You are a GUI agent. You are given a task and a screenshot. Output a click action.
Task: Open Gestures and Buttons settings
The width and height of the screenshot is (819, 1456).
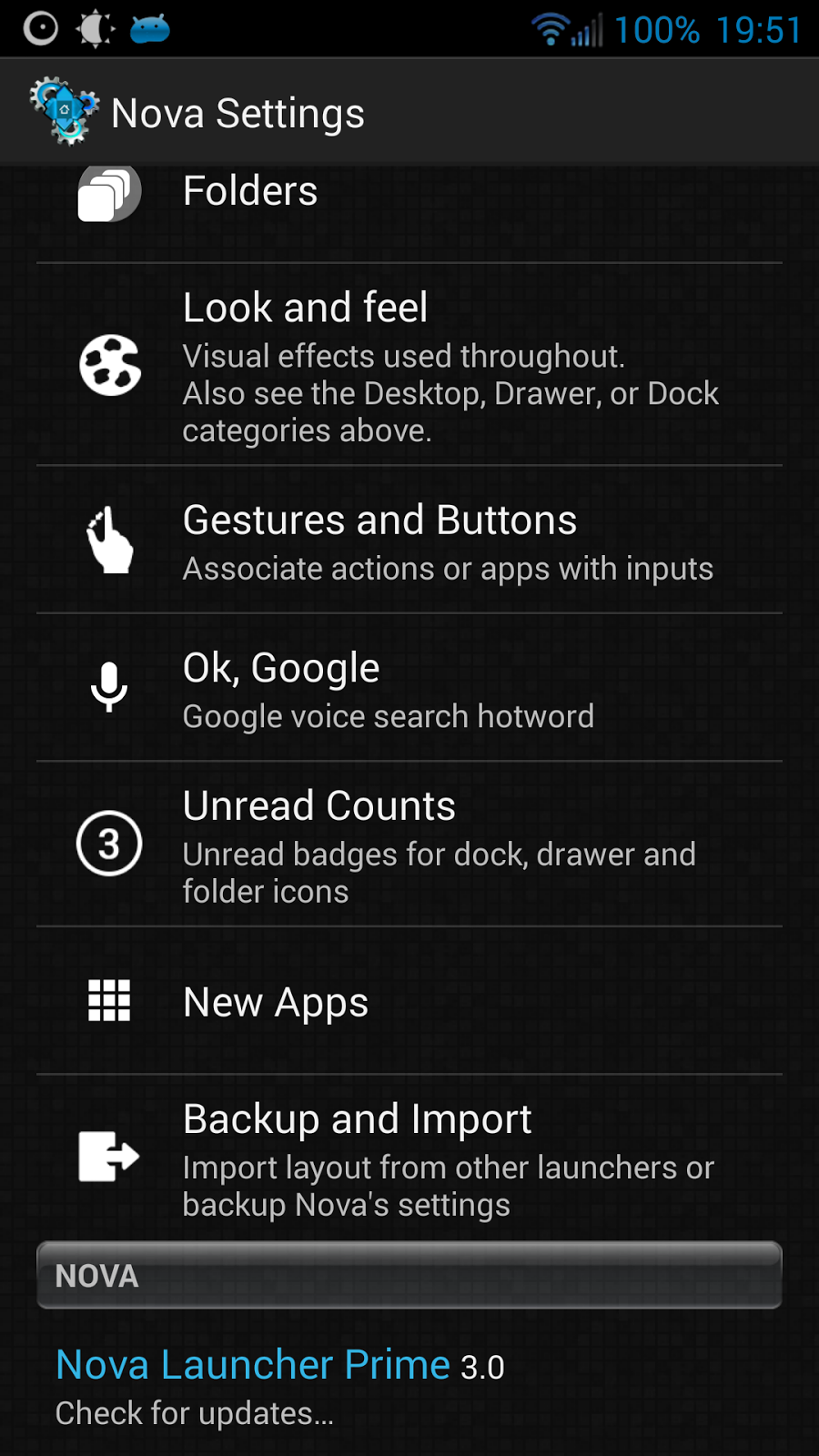pos(409,541)
